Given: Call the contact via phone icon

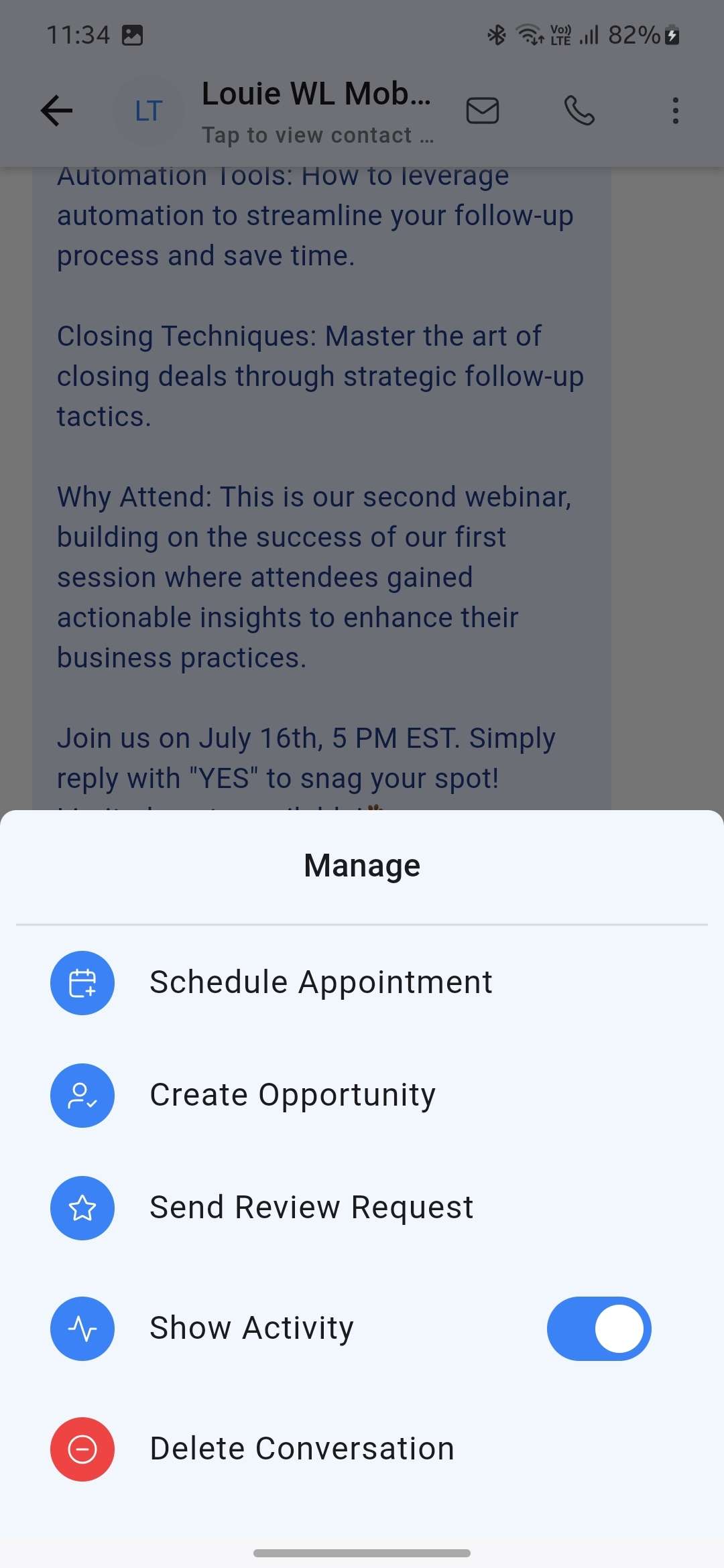Looking at the screenshot, I should [579, 111].
